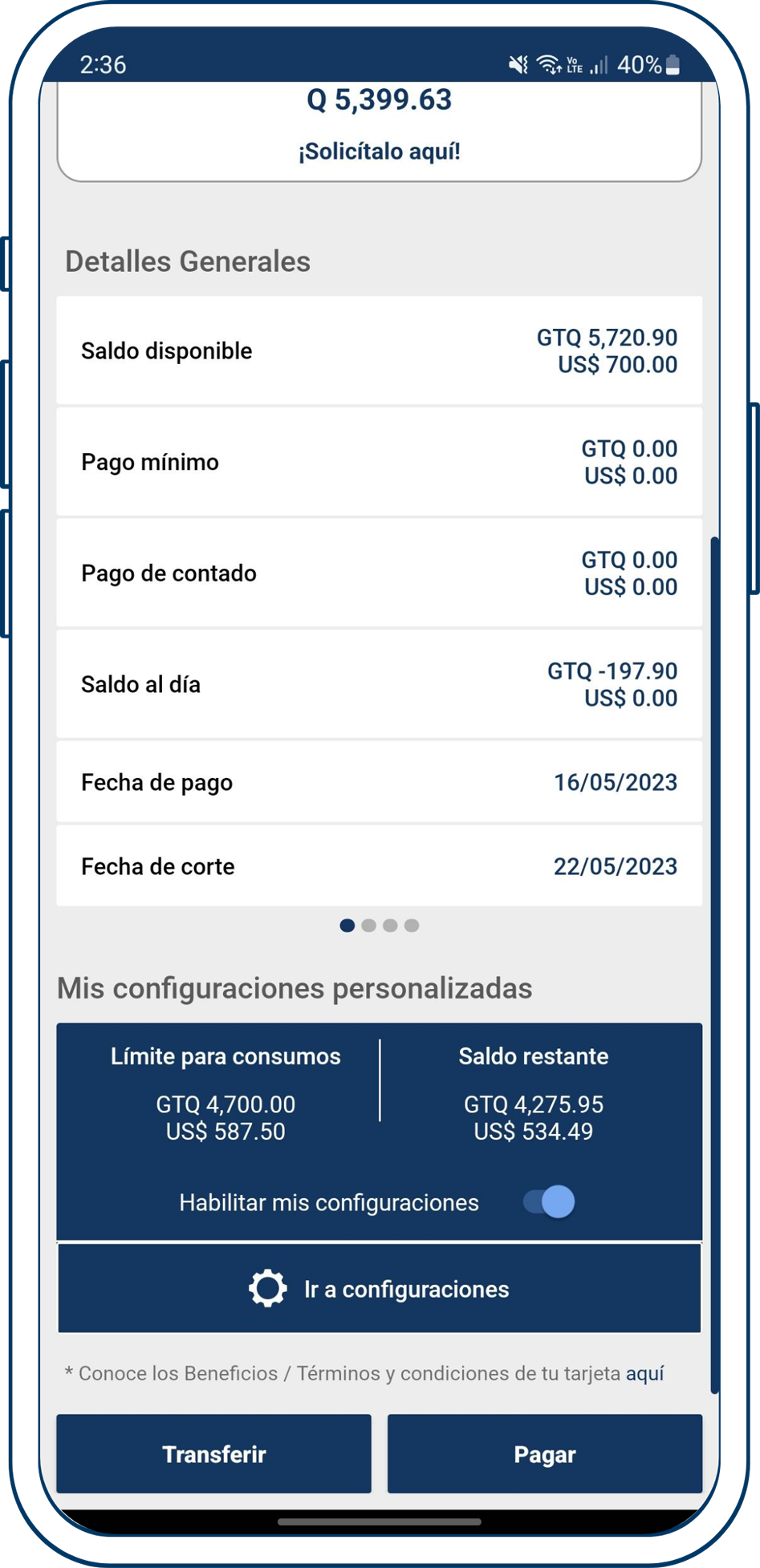The height and width of the screenshot is (1568, 760).
Task: Toggle Habilitar mis configuraciones switch
Action: [x=550, y=1201]
